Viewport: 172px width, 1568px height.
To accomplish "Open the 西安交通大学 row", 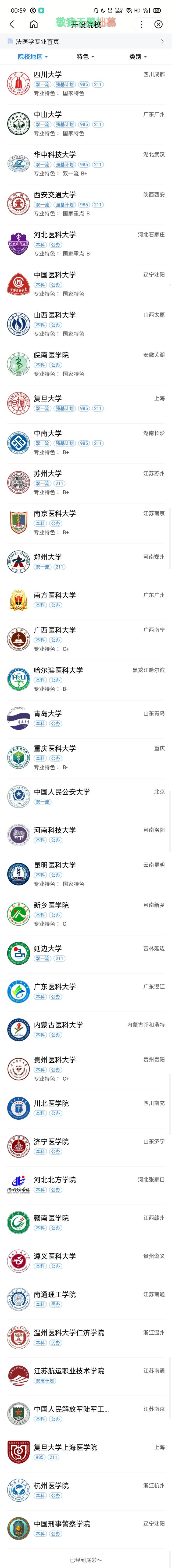I will tap(86, 204).
